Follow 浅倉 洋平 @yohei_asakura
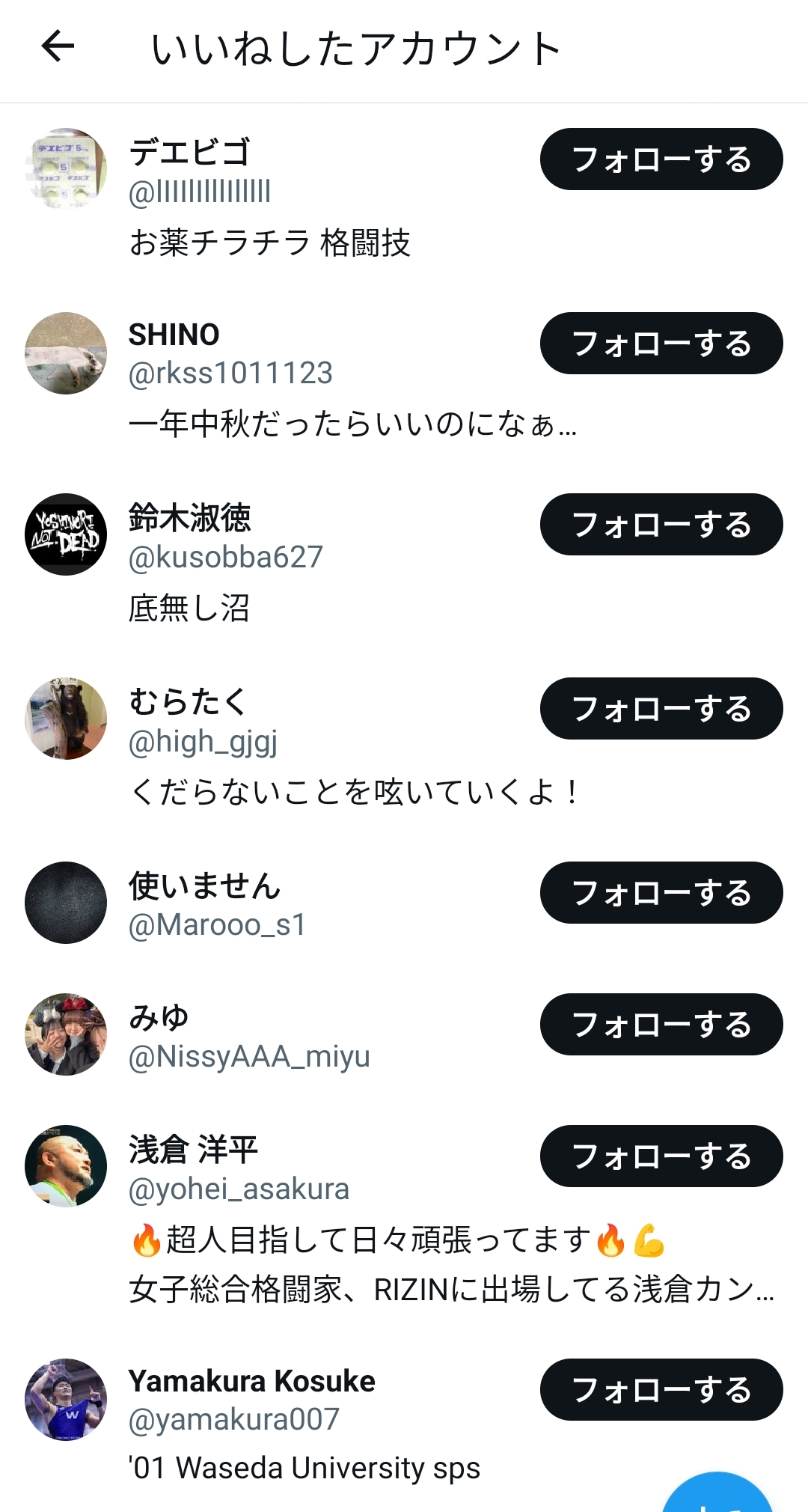The image size is (808, 1512). click(661, 1156)
